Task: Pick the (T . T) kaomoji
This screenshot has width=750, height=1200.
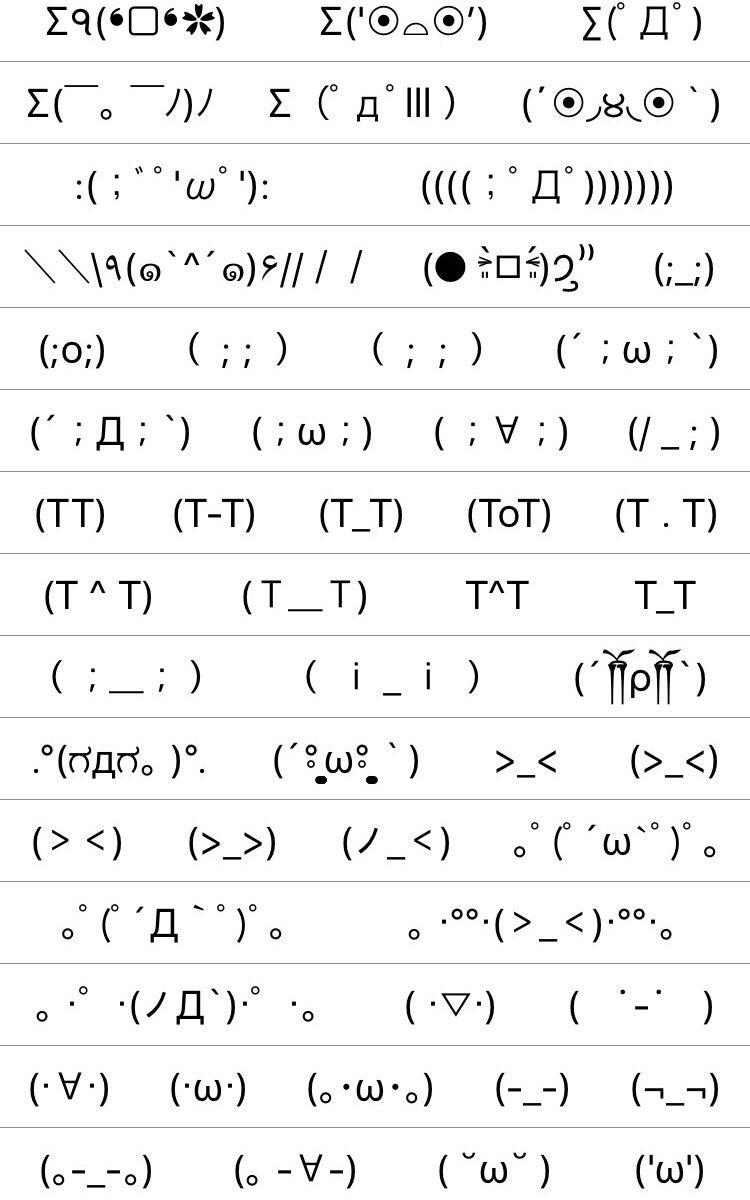Action: click(x=666, y=514)
